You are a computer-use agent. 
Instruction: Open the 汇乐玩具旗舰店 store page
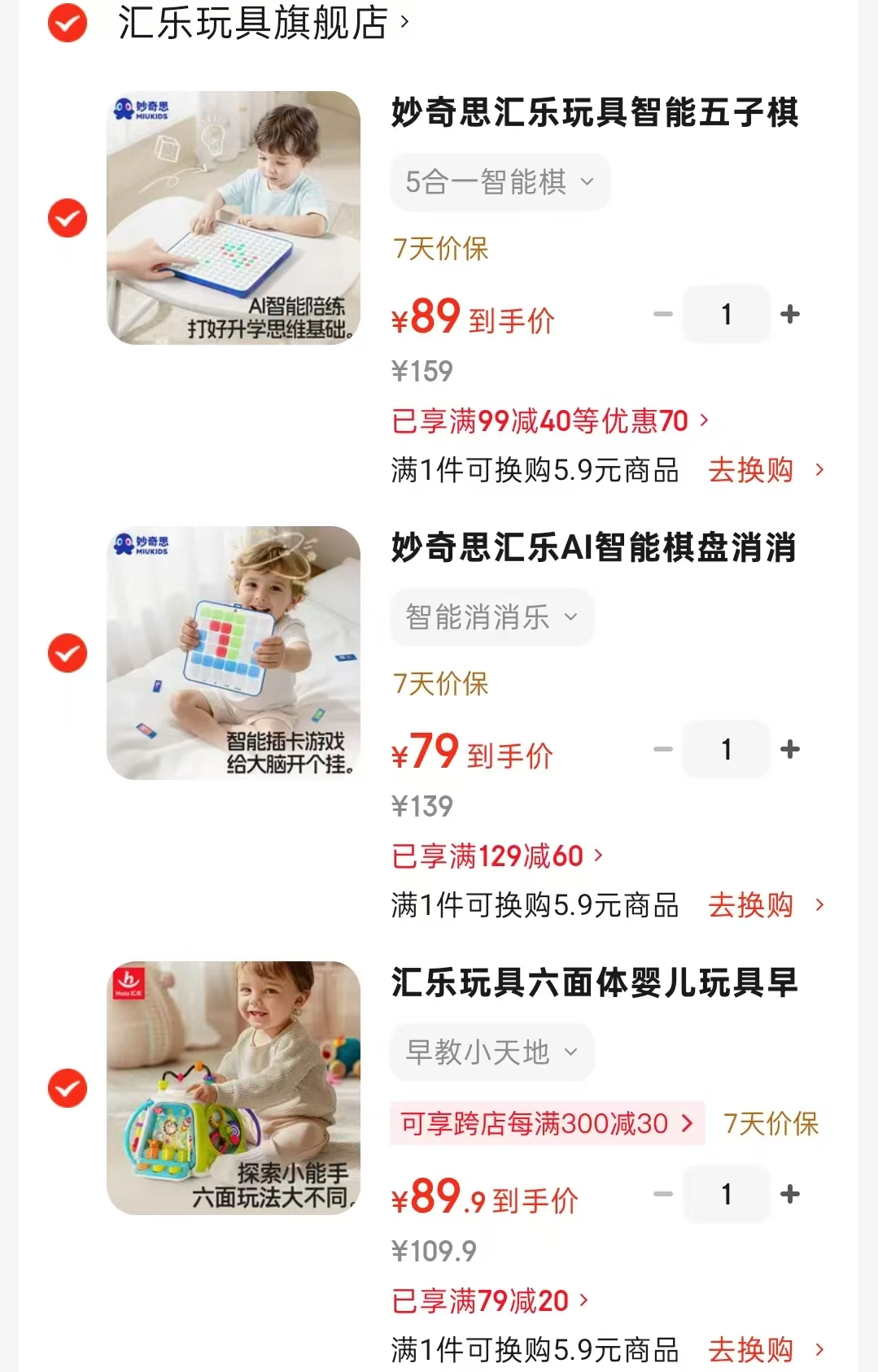[x=264, y=23]
